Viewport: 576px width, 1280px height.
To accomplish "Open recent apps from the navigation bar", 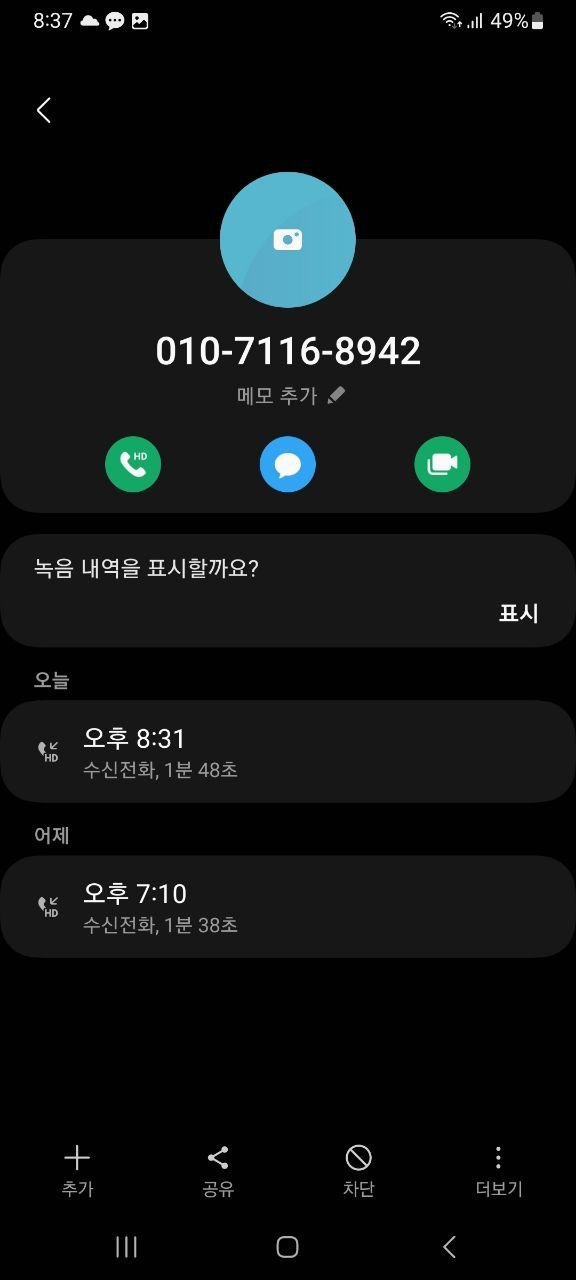I will click(127, 1246).
